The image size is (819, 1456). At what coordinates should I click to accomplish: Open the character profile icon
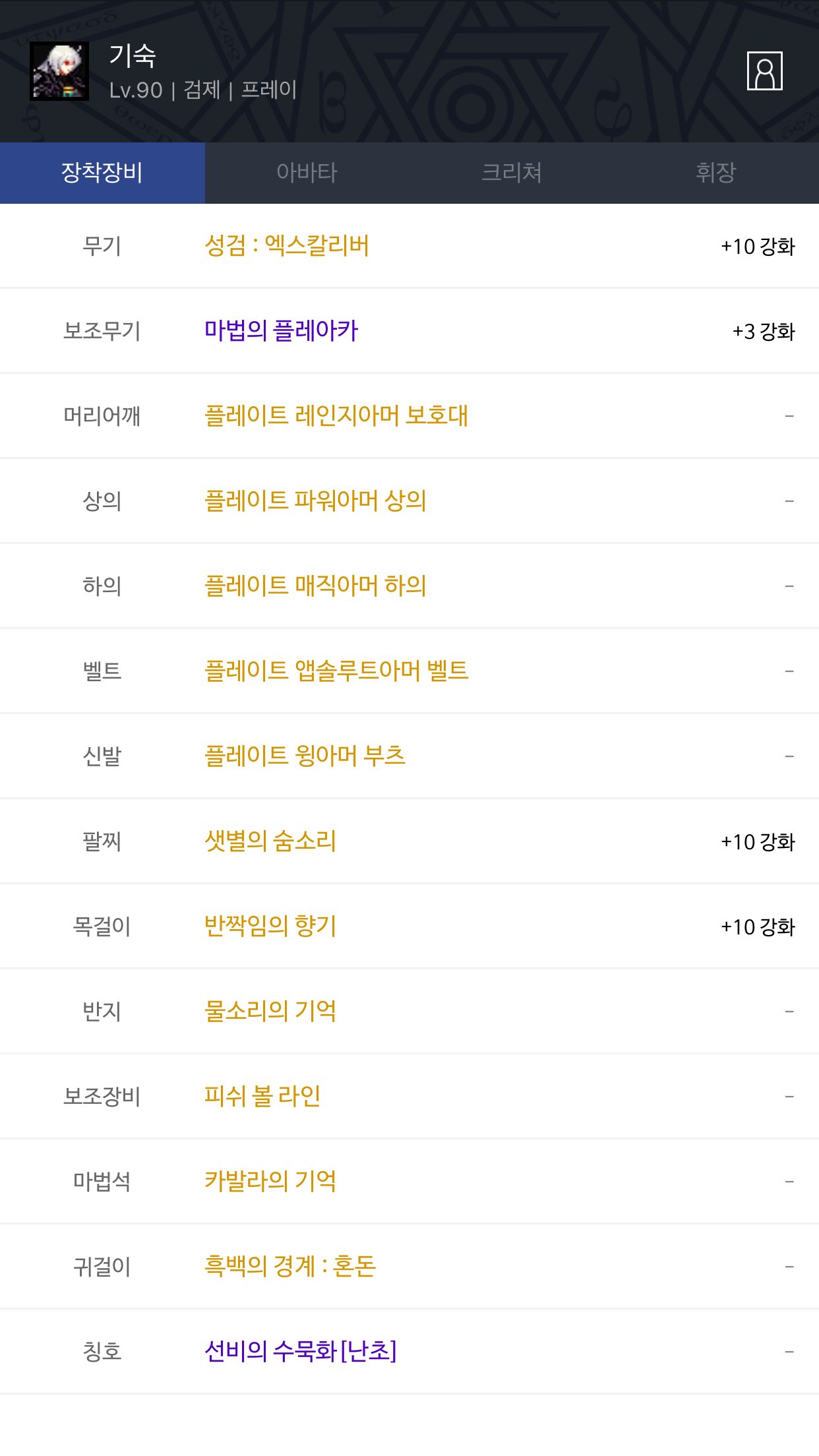pos(764,71)
